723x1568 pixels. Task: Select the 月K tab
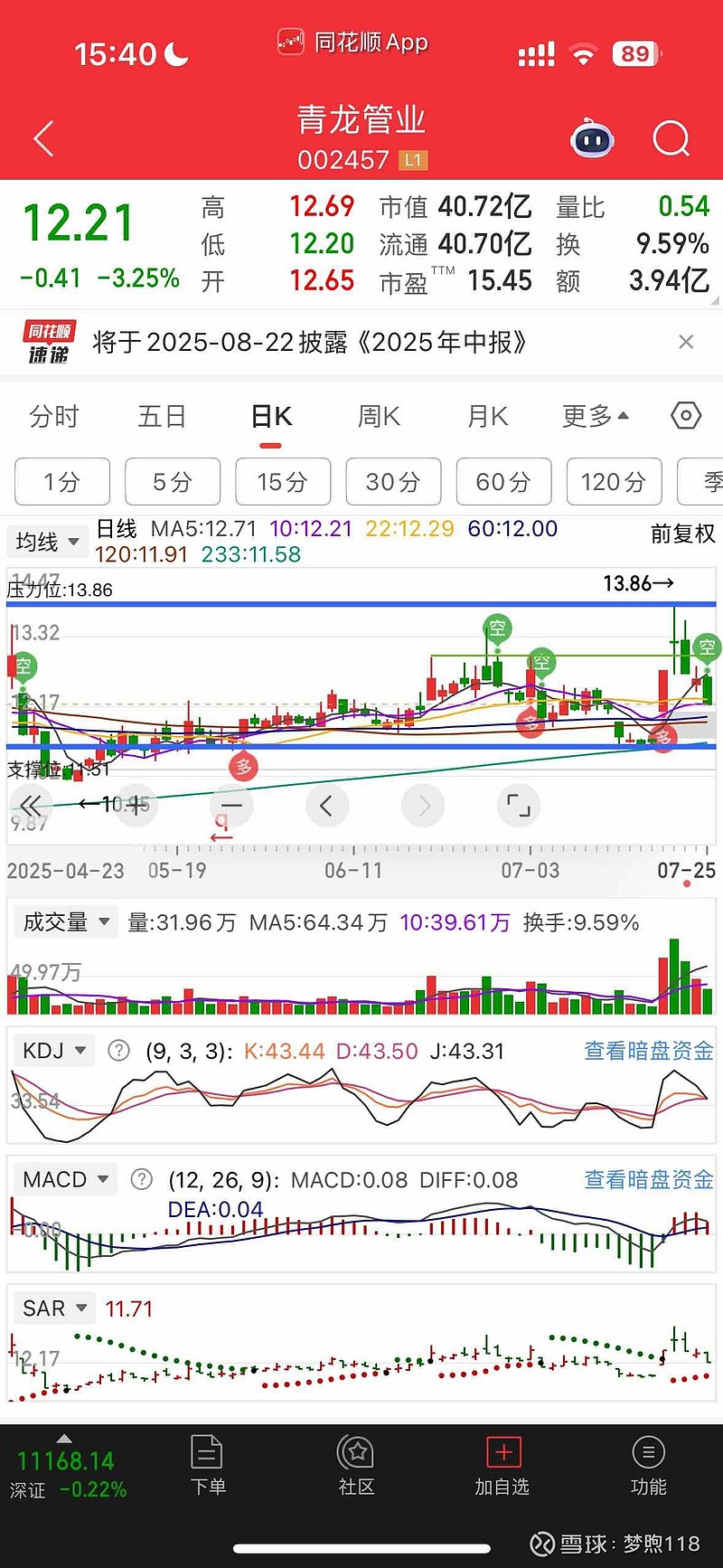coord(487,416)
